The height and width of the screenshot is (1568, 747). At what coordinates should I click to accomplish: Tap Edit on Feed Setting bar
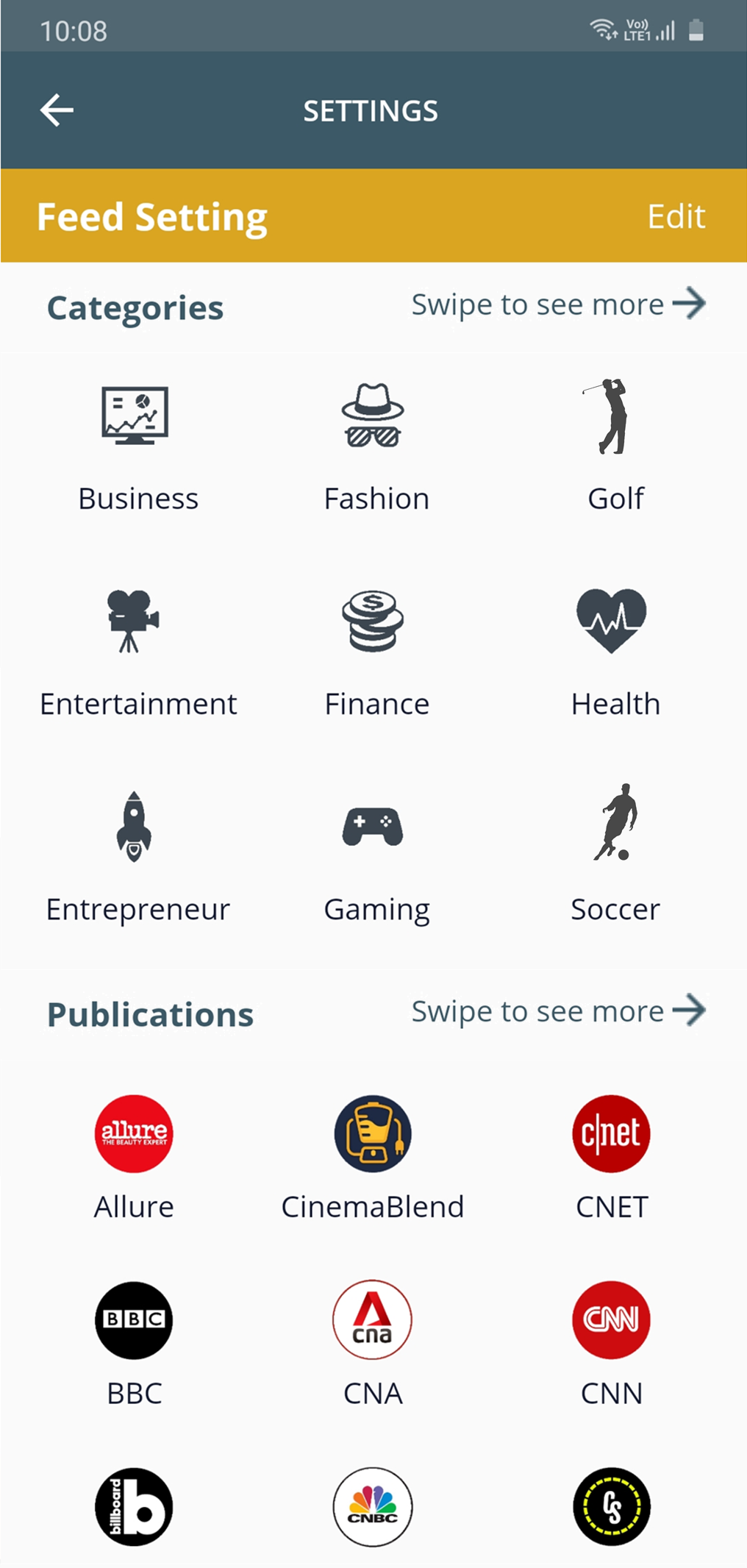coord(676,216)
